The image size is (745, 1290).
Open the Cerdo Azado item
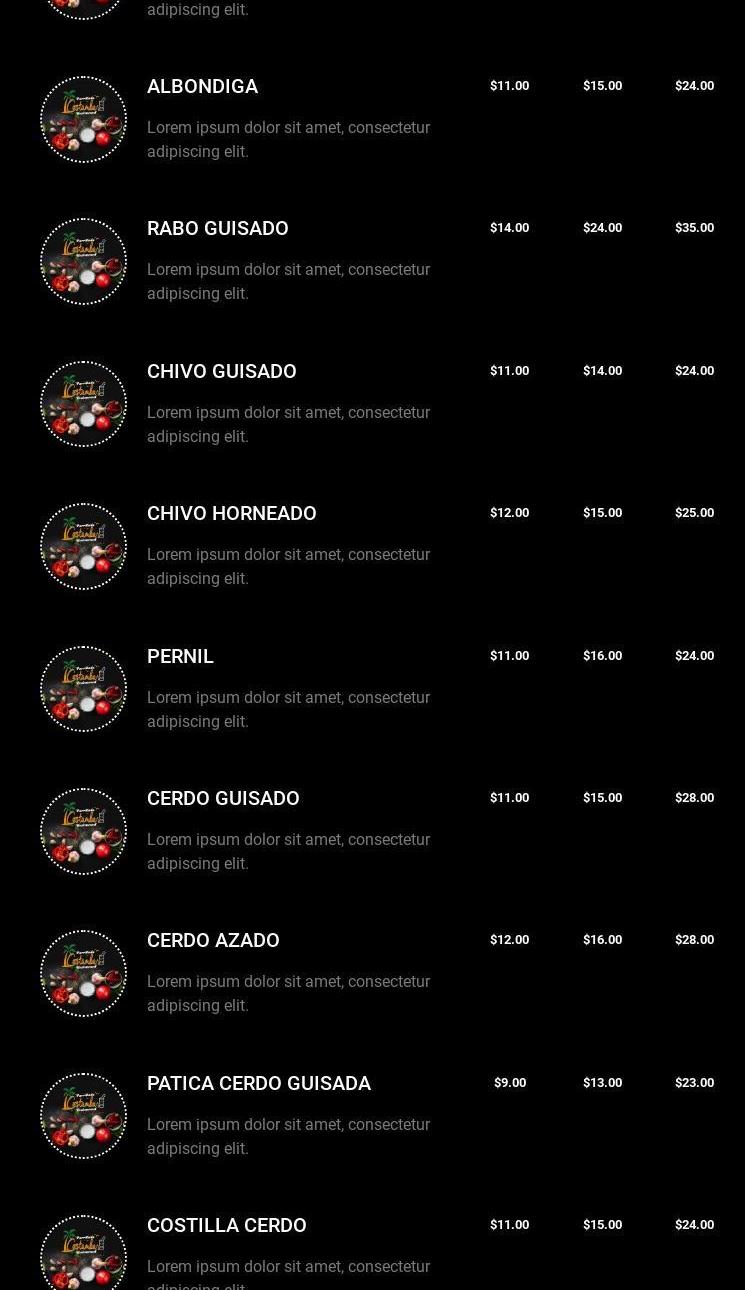click(213, 941)
